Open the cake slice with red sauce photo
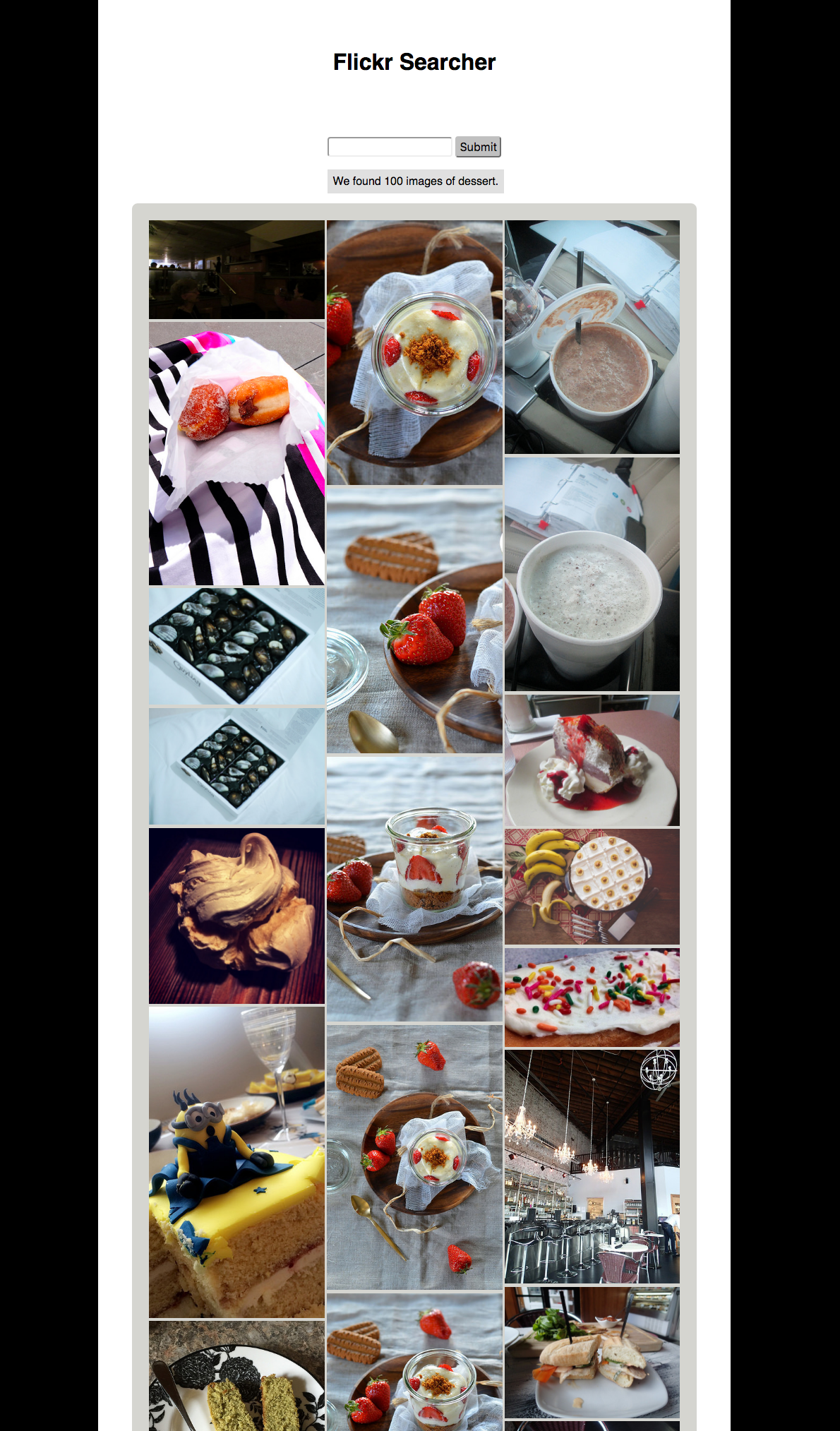This screenshot has height=1431, width=840. pyautogui.click(x=592, y=760)
